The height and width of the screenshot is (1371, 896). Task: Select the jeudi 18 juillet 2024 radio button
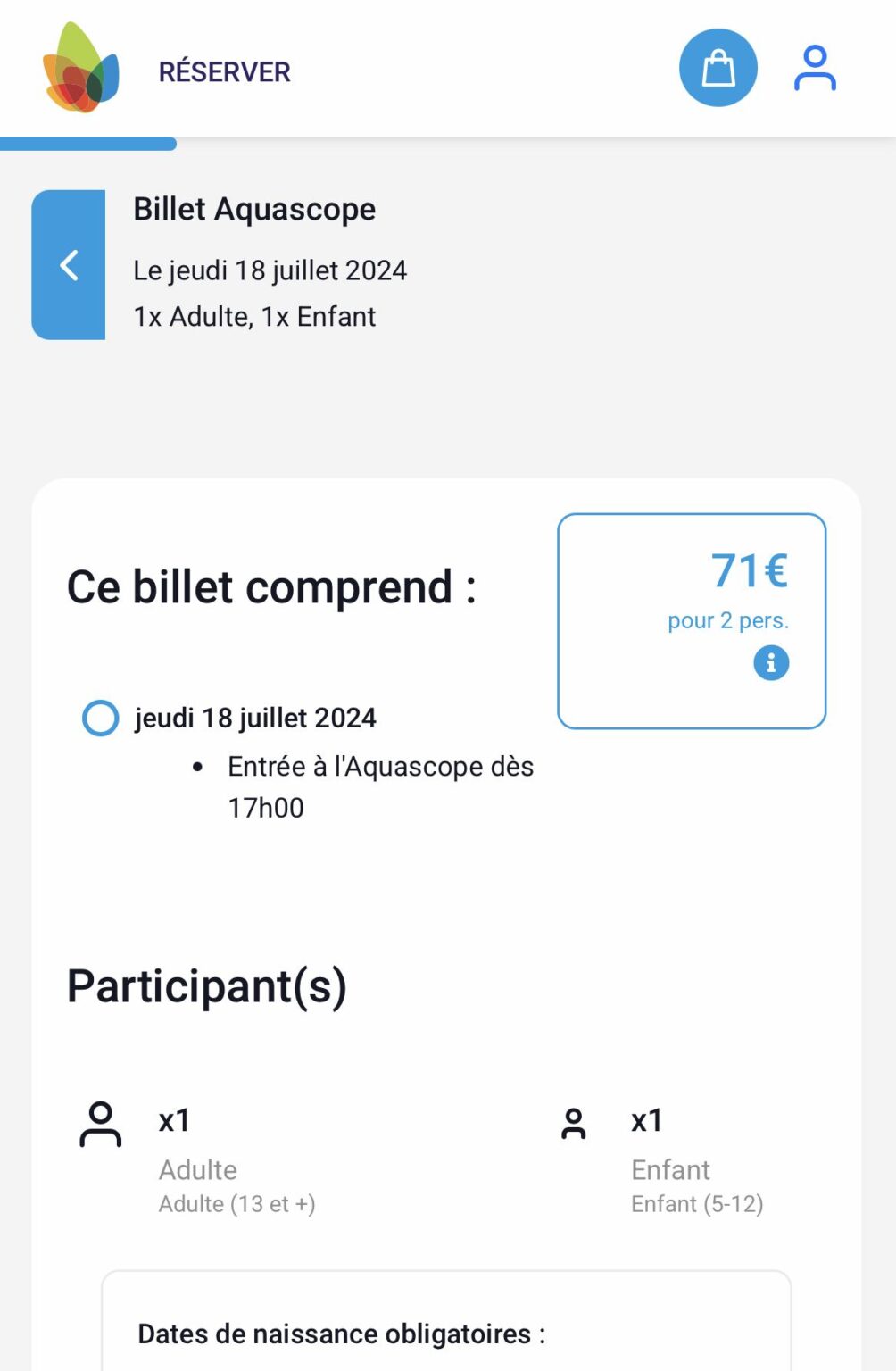(100, 718)
